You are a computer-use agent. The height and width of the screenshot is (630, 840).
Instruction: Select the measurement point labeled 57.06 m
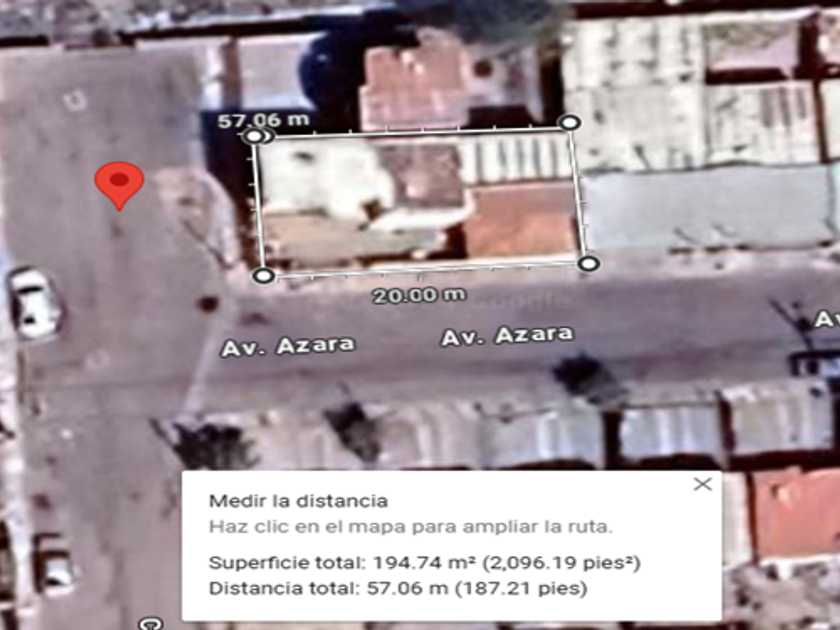coord(255,136)
